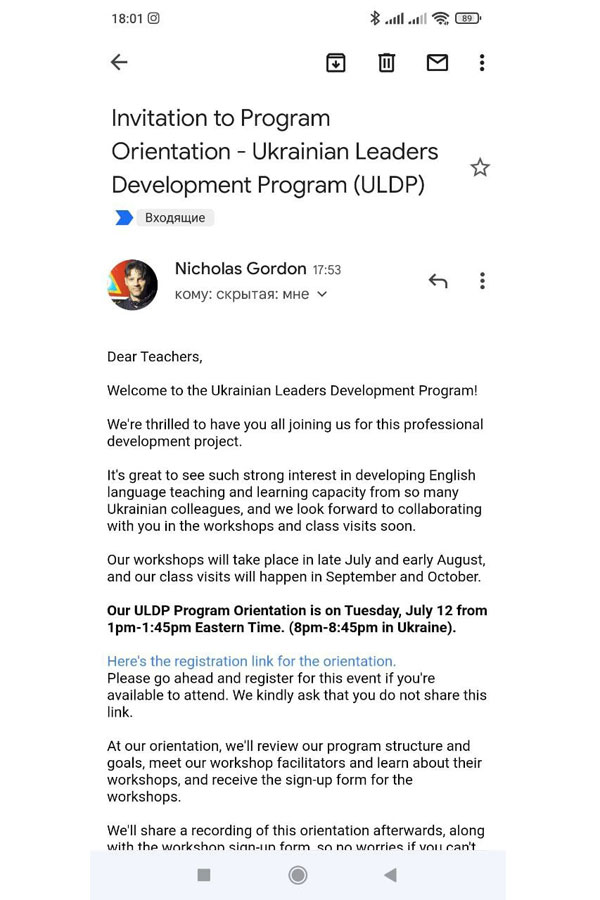This screenshot has width=600, height=900.
Task: Expand the recipient details chevron
Action: (322, 295)
